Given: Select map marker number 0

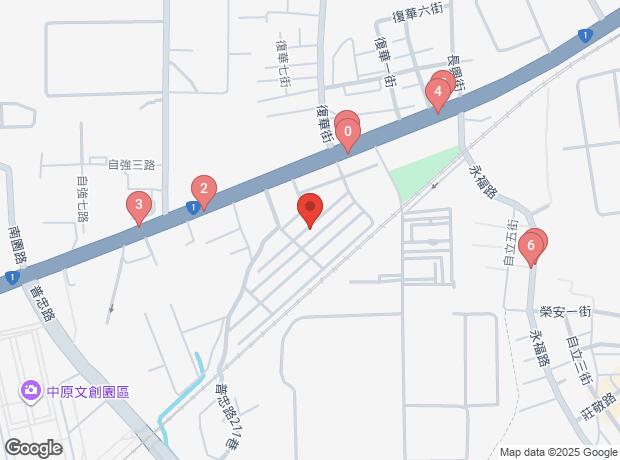Looking at the screenshot, I should tap(347, 131).
